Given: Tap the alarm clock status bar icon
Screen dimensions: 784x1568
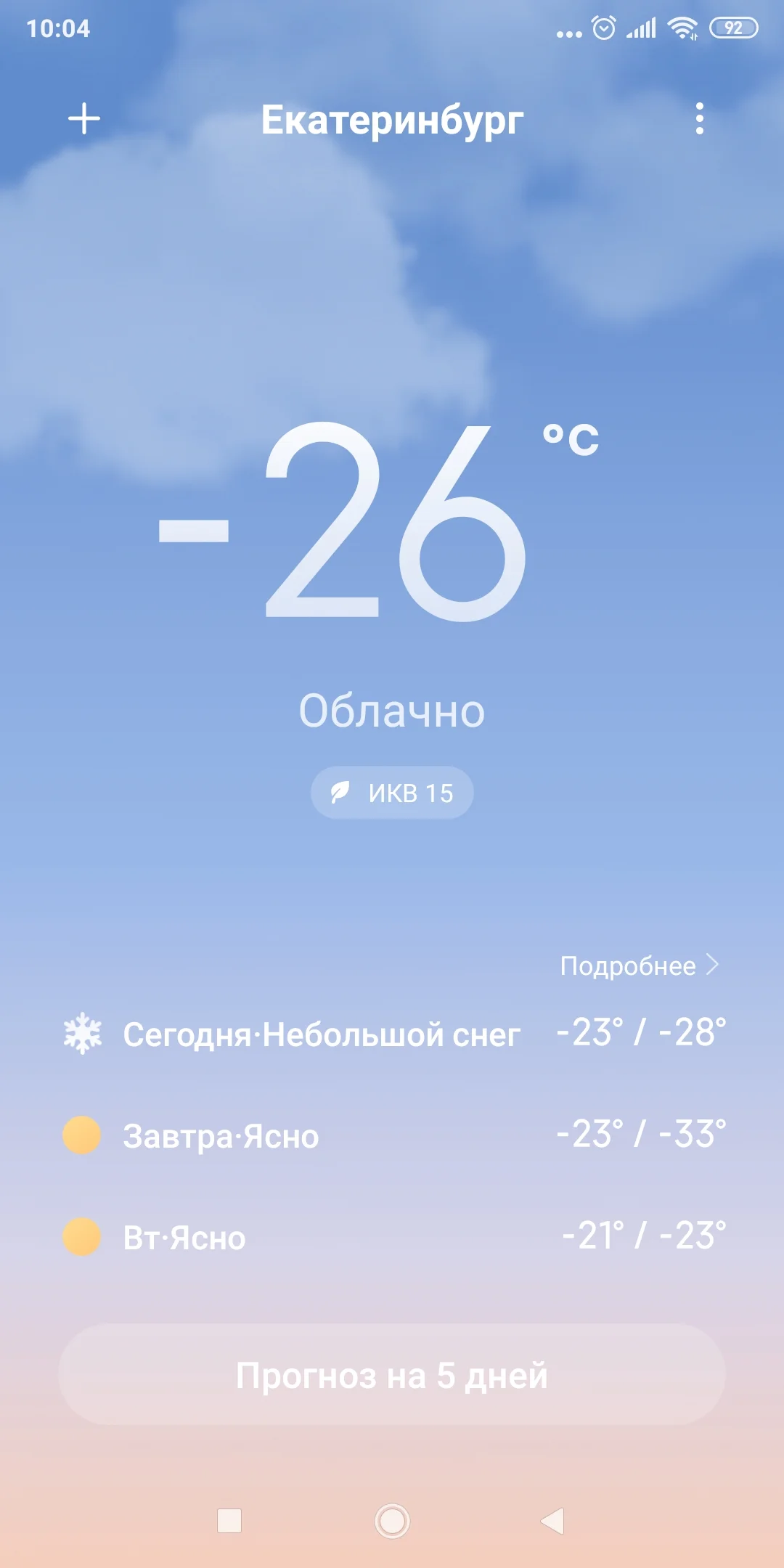Looking at the screenshot, I should tap(603, 28).
